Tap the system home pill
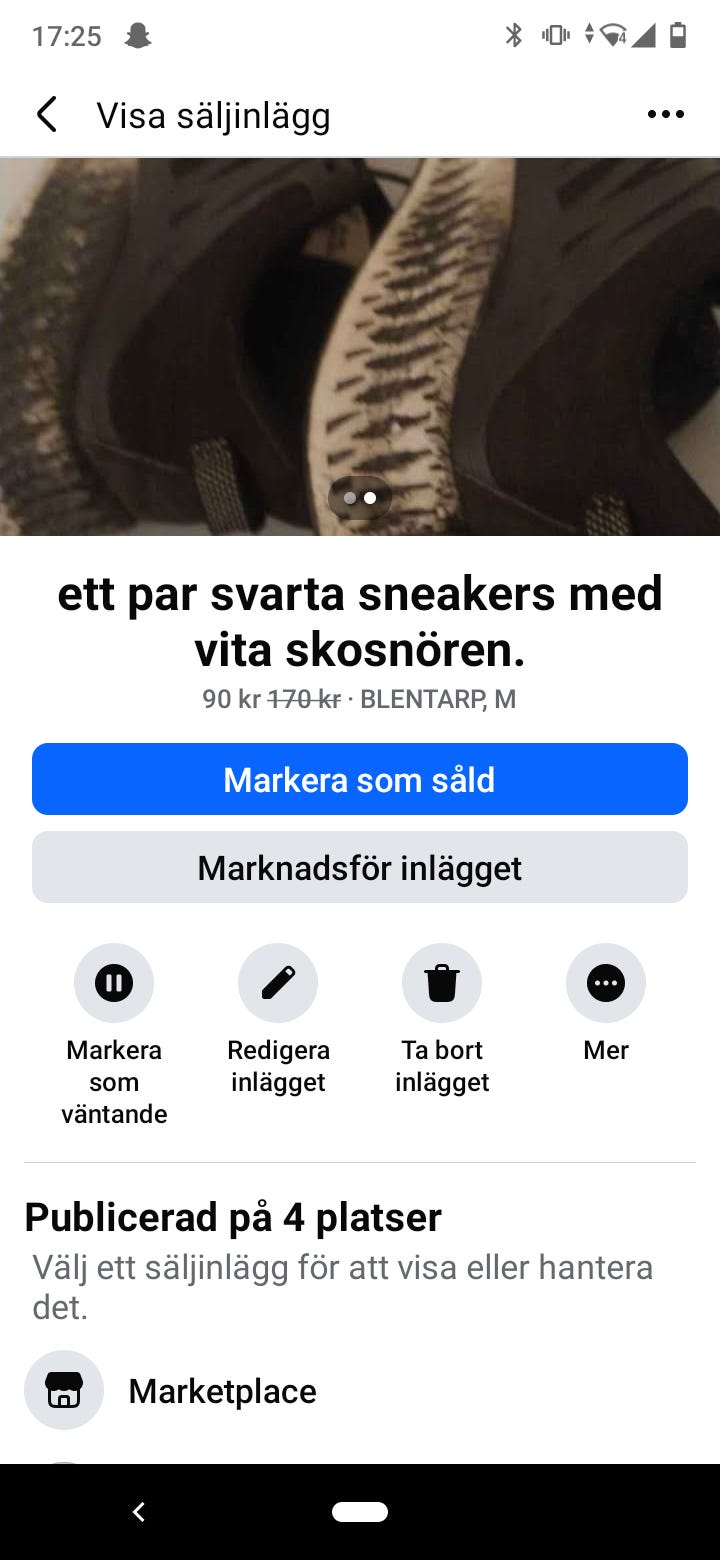The image size is (720, 1560). (360, 1512)
